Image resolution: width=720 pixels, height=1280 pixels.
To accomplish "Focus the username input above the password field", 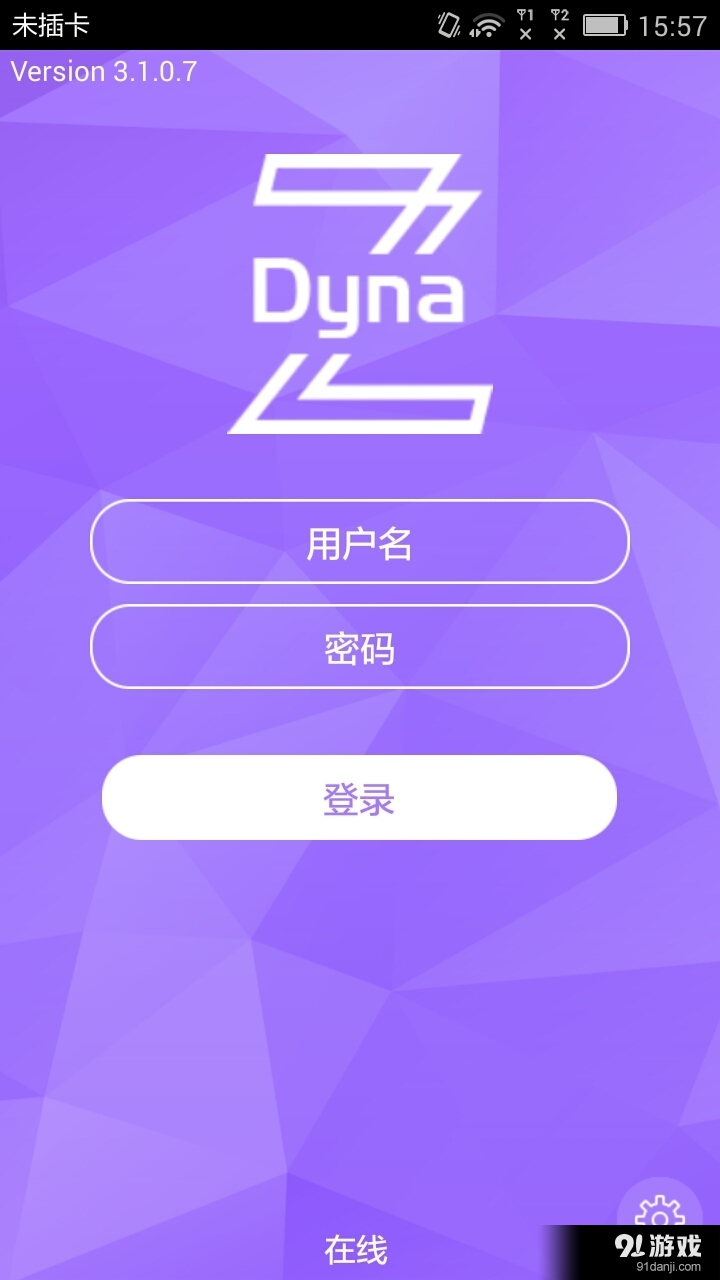I will pos(360,542).
